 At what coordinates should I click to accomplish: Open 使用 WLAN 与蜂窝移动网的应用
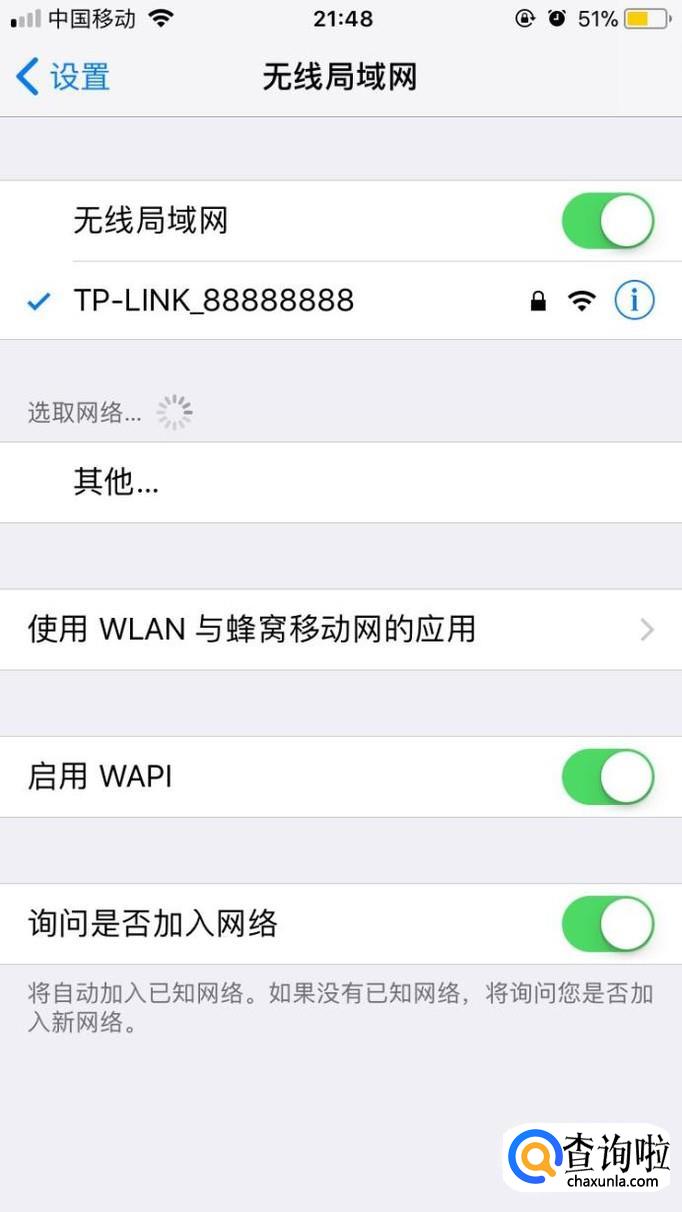point(341,629)
